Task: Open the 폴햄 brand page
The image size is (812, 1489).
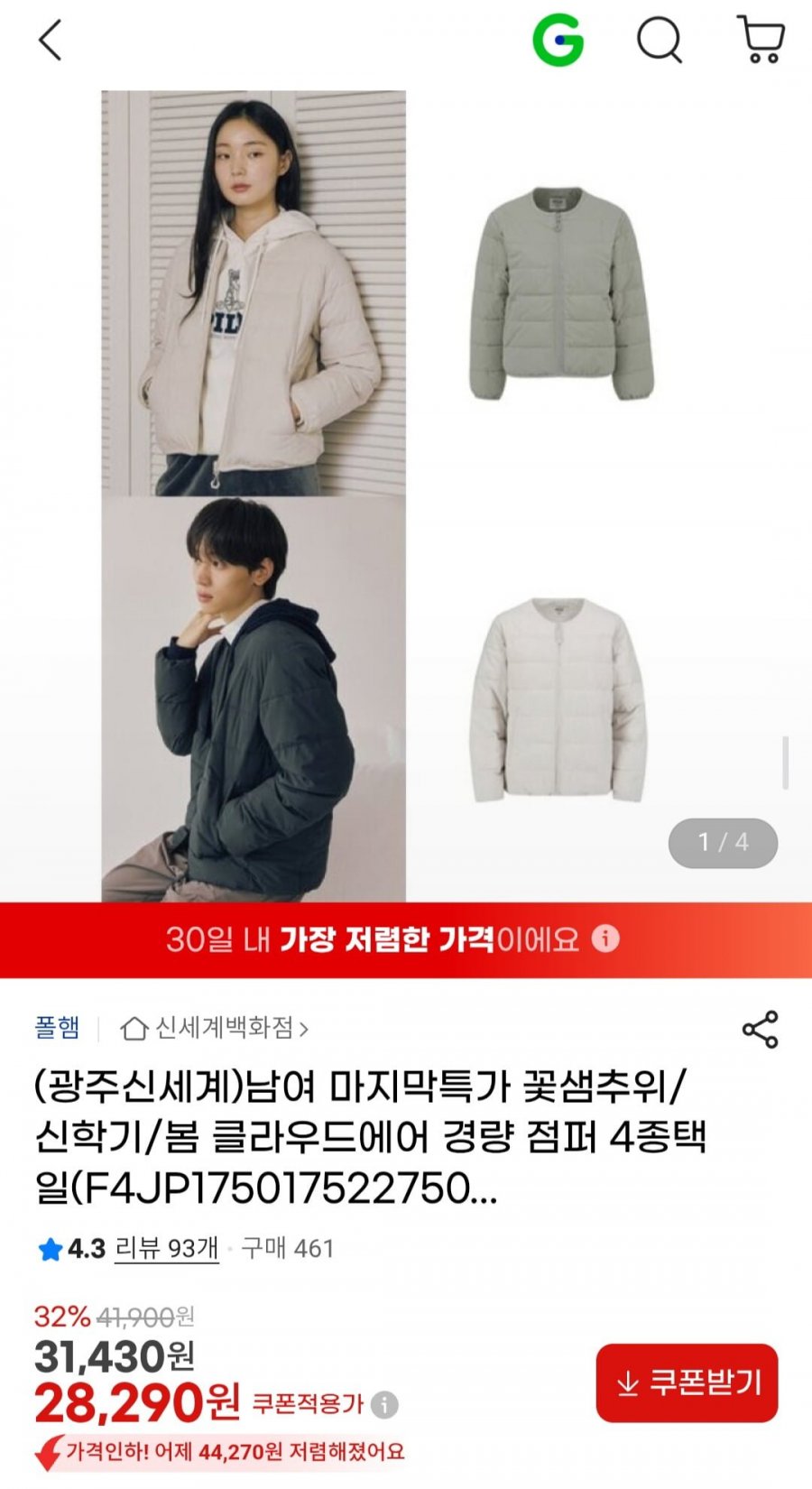Action: tap(57, 1027)
